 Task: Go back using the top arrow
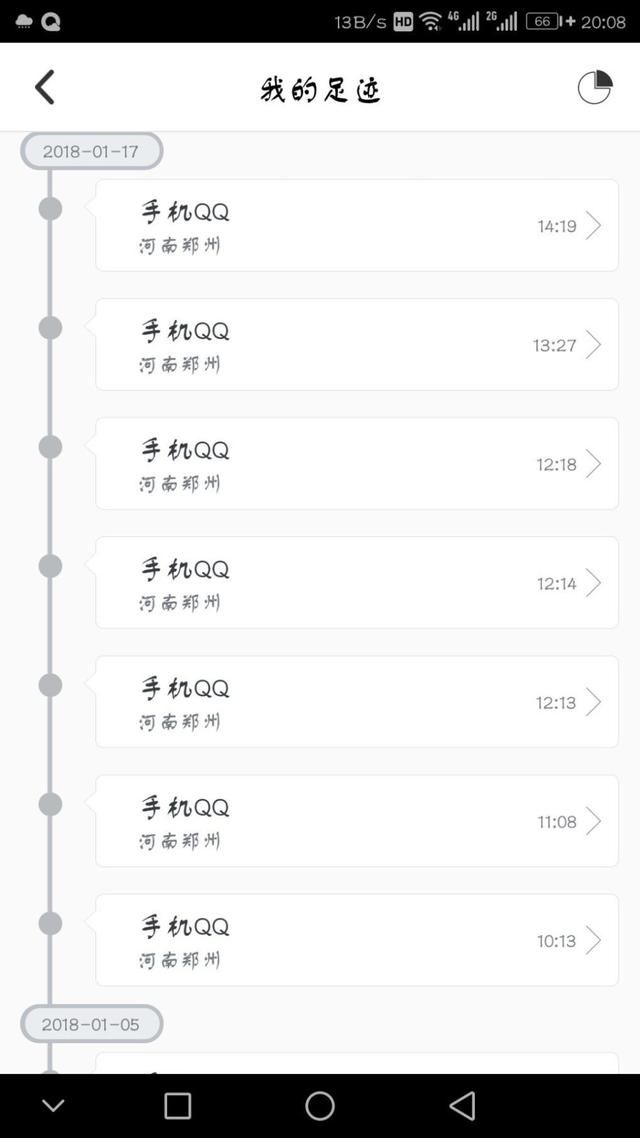(45, 88)
